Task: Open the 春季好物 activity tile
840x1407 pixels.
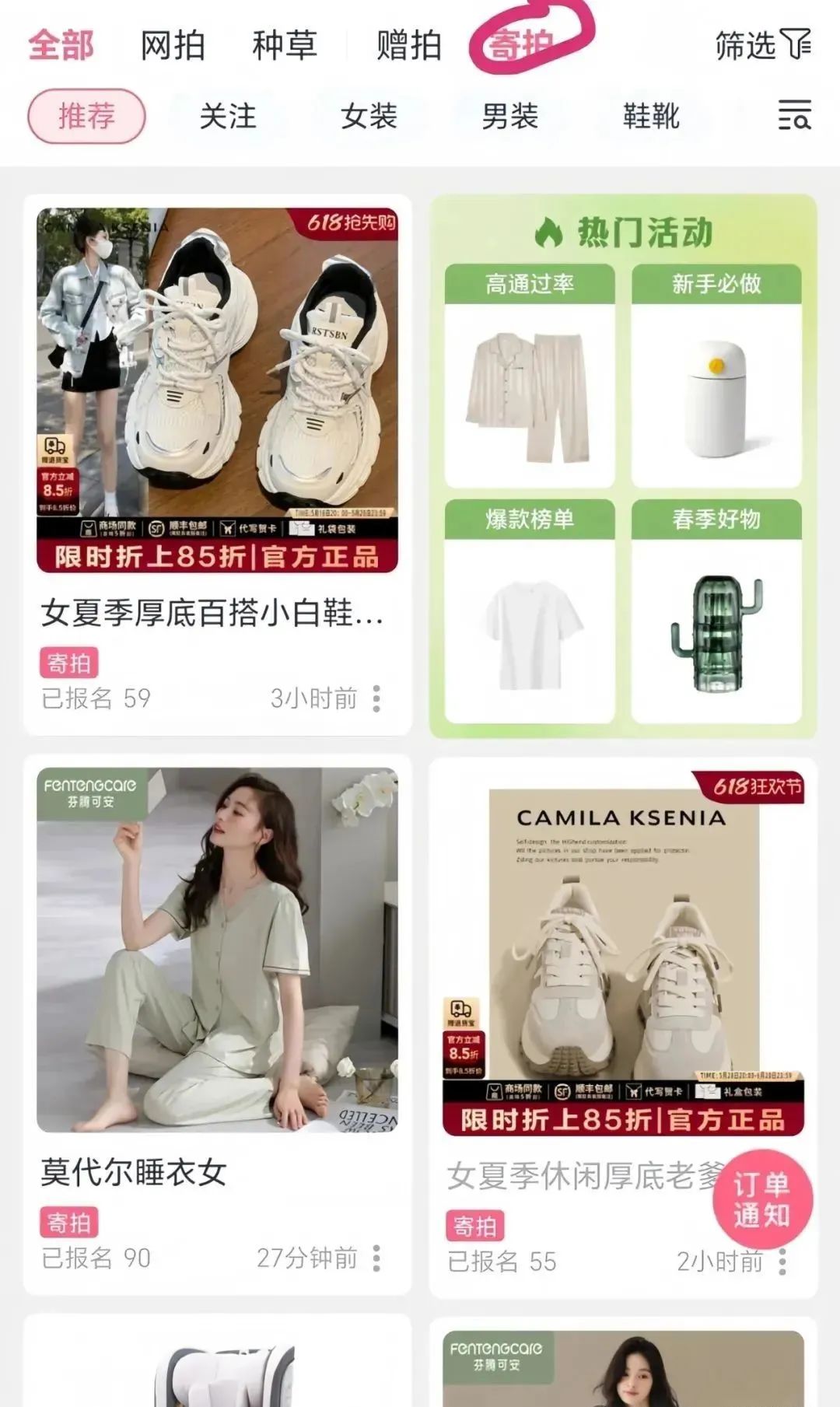Action: 716,611
